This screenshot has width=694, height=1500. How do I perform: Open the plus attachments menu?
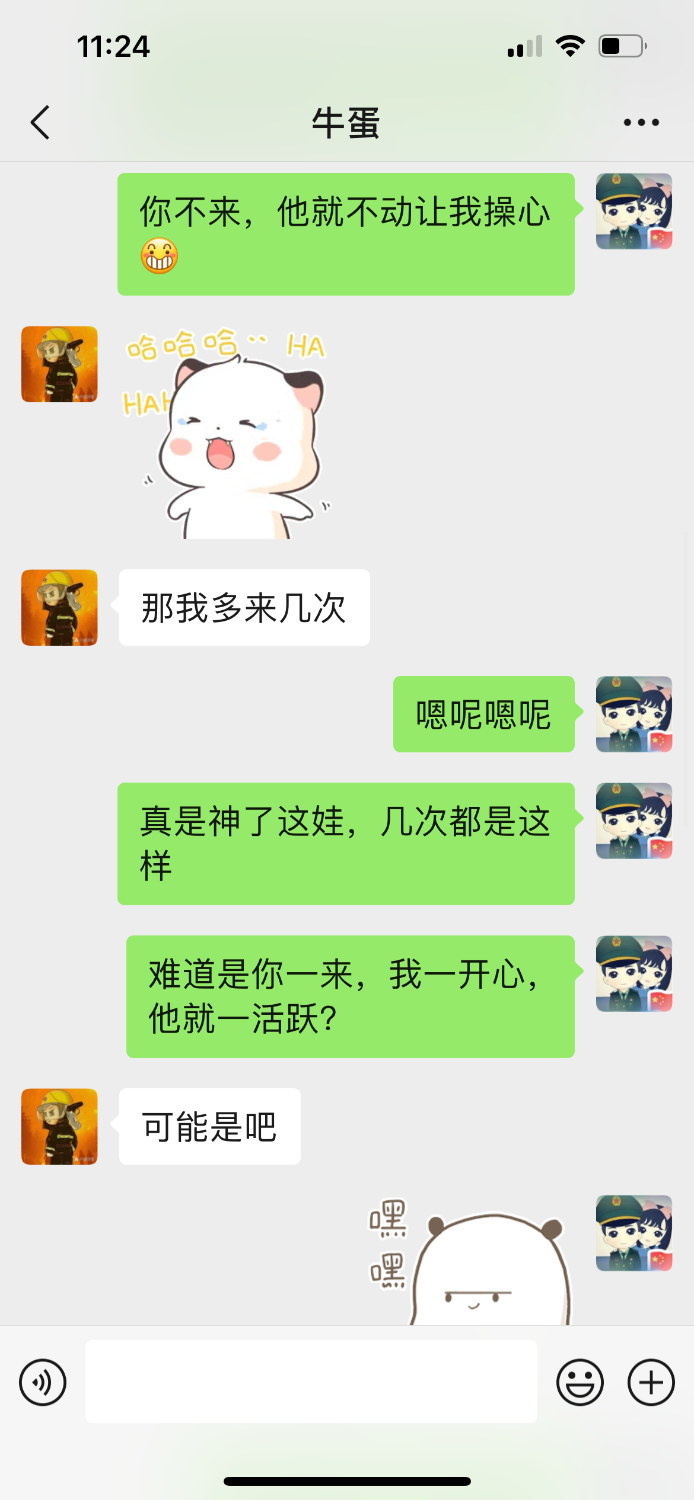coord(651,1383)
